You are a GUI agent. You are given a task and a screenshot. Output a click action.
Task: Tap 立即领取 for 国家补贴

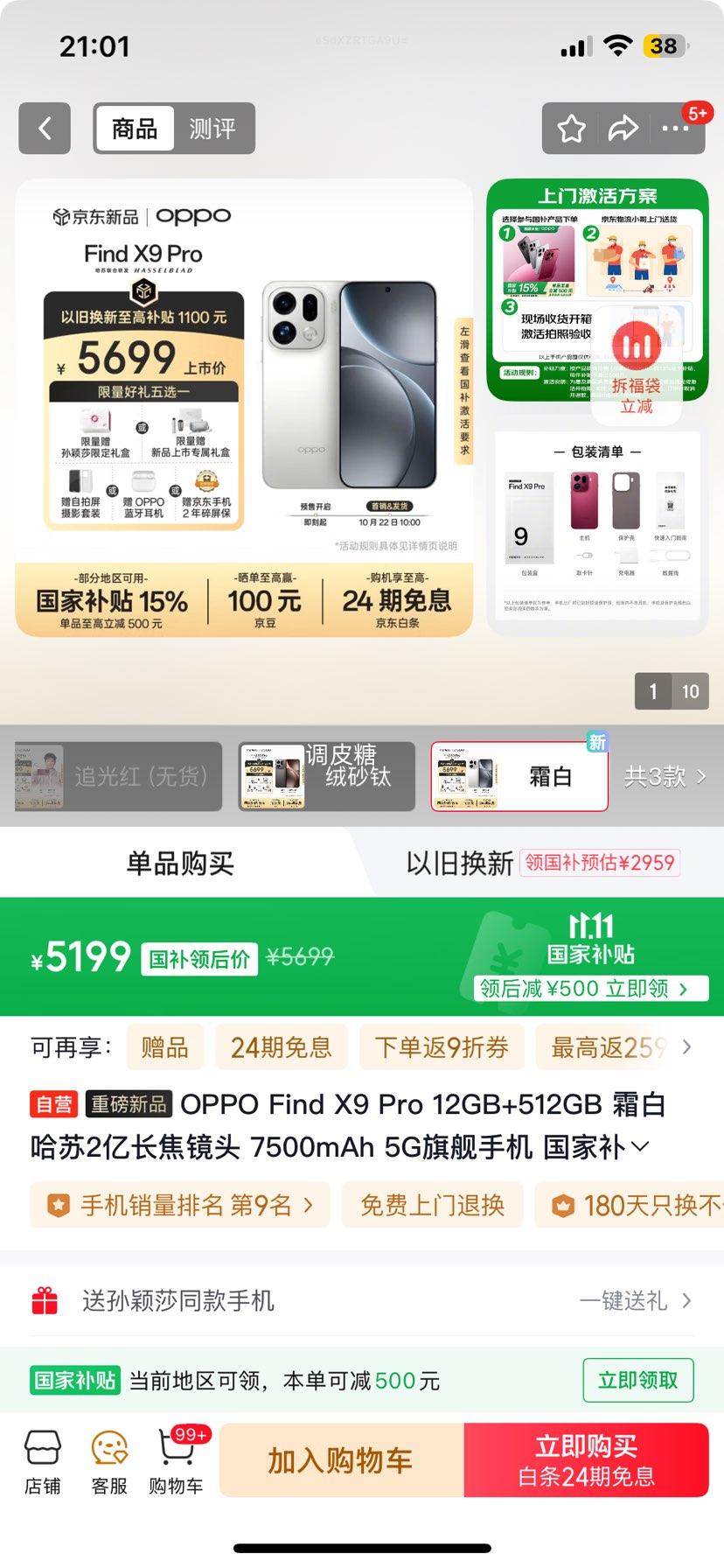tap(637, 1381)
